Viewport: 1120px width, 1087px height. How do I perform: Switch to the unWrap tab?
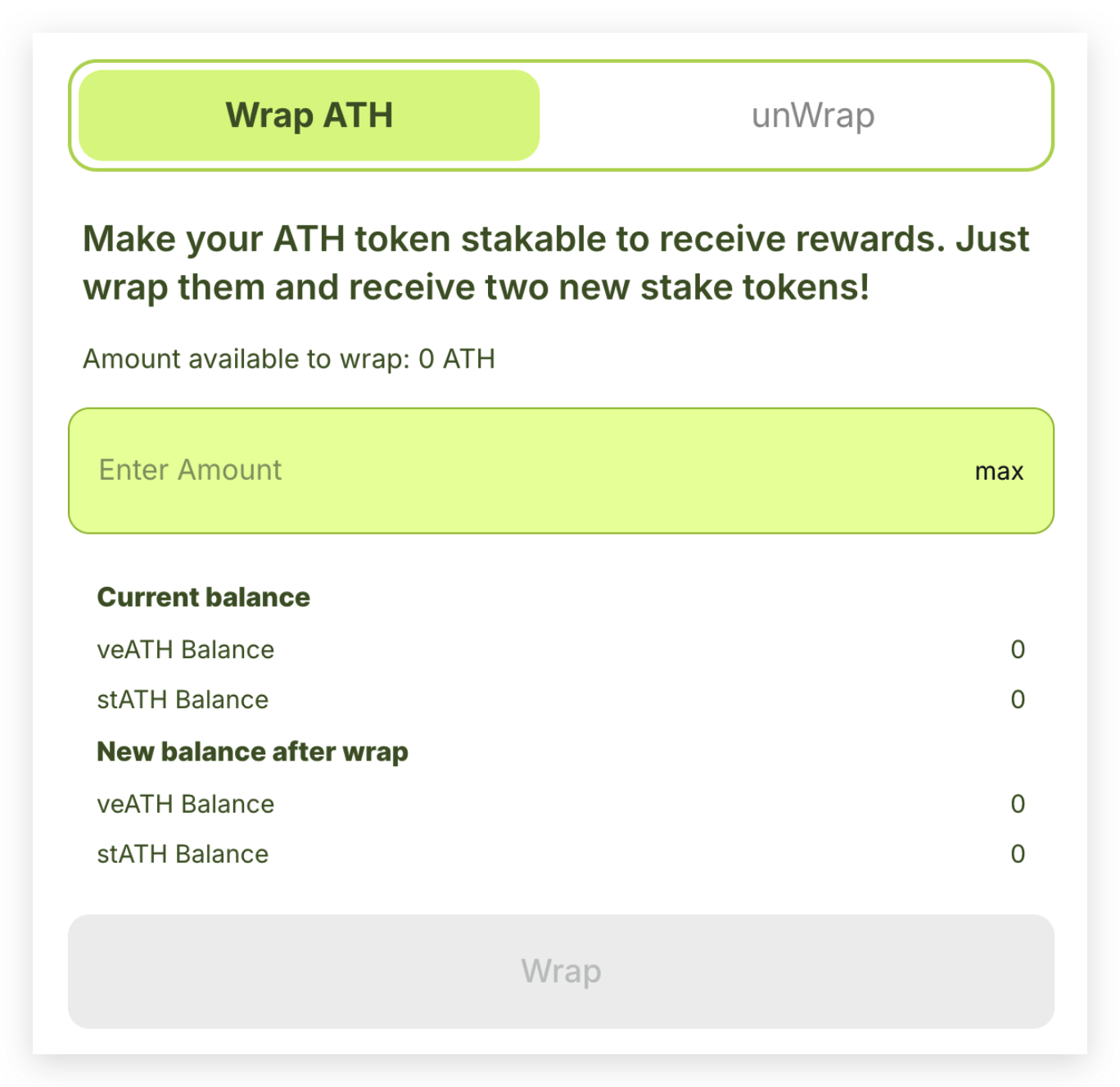pyautogui.click(x=812, y=115)
